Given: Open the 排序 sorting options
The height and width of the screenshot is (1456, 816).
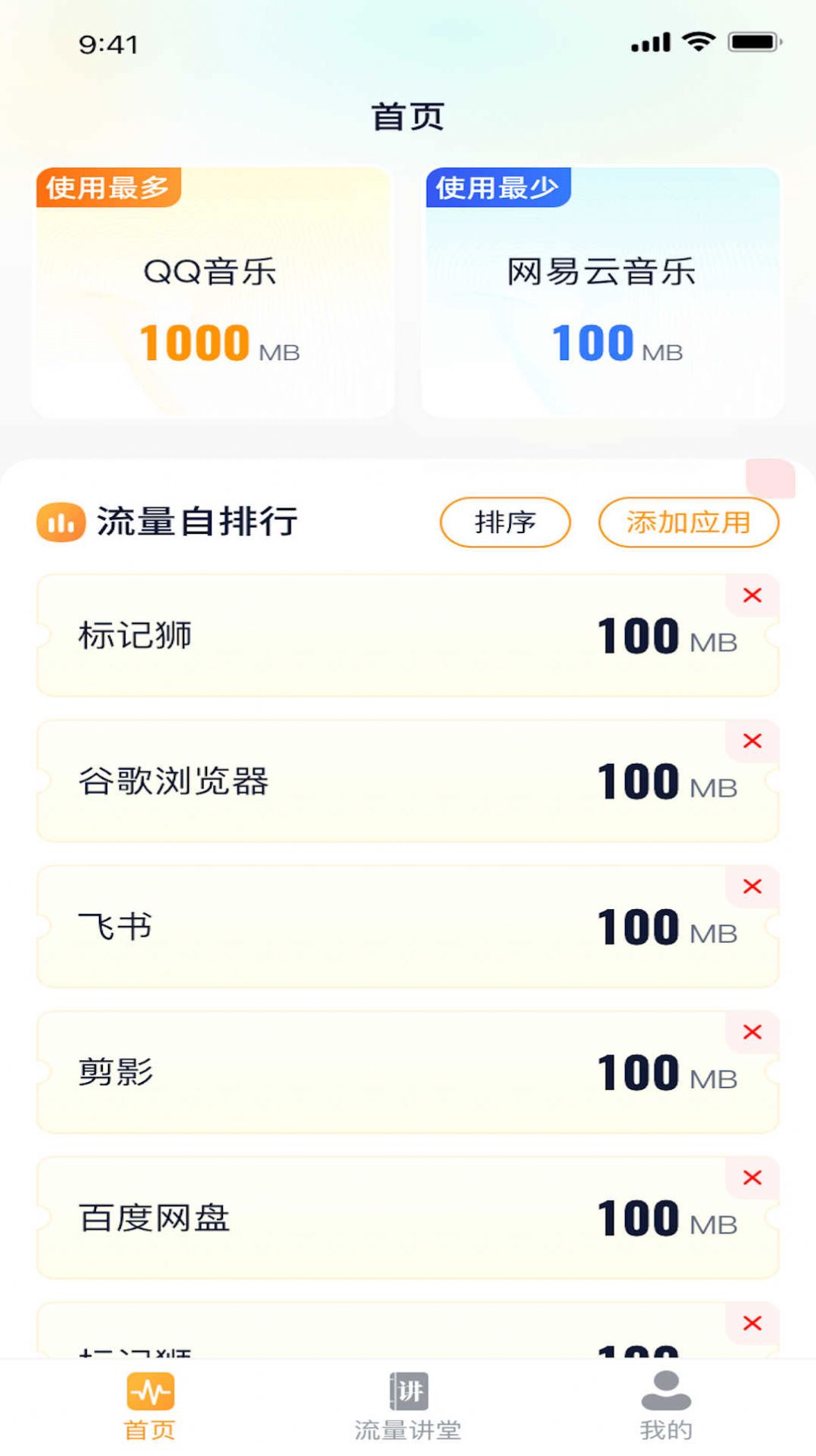Looking at the screenshot, I should tap(505, 522).
